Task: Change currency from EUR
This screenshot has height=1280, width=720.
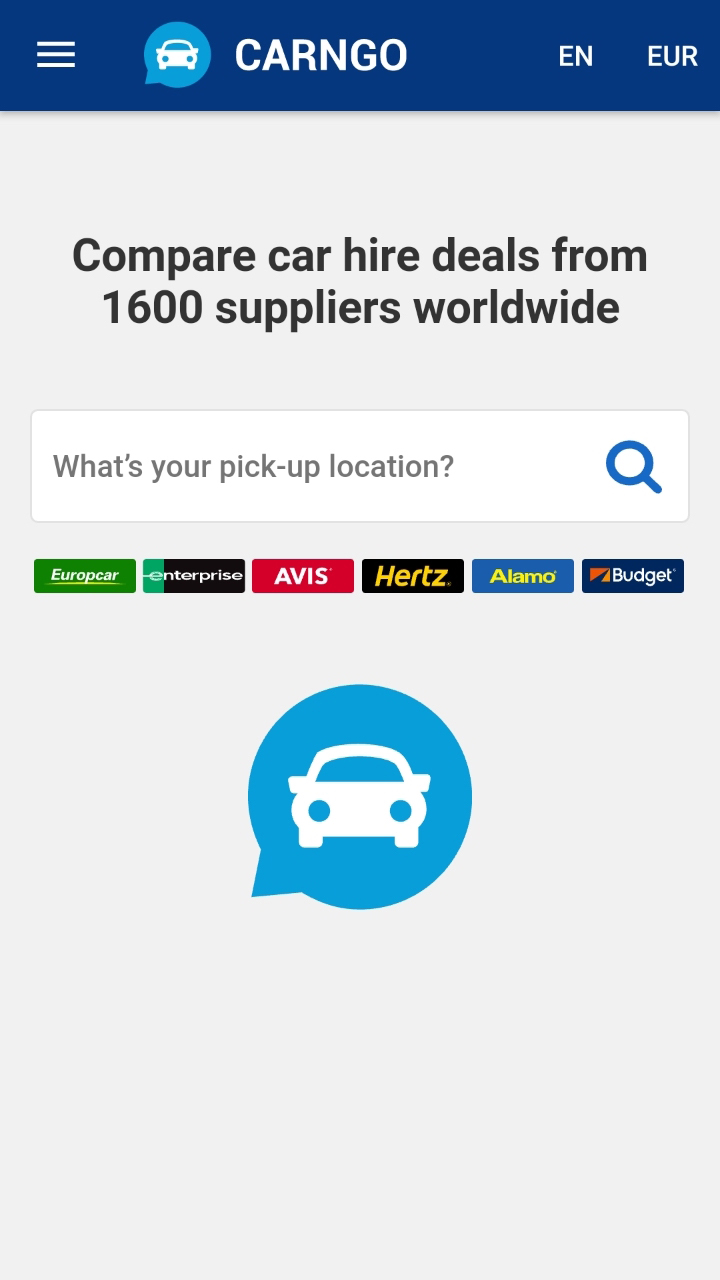Action: click(672, 56)
